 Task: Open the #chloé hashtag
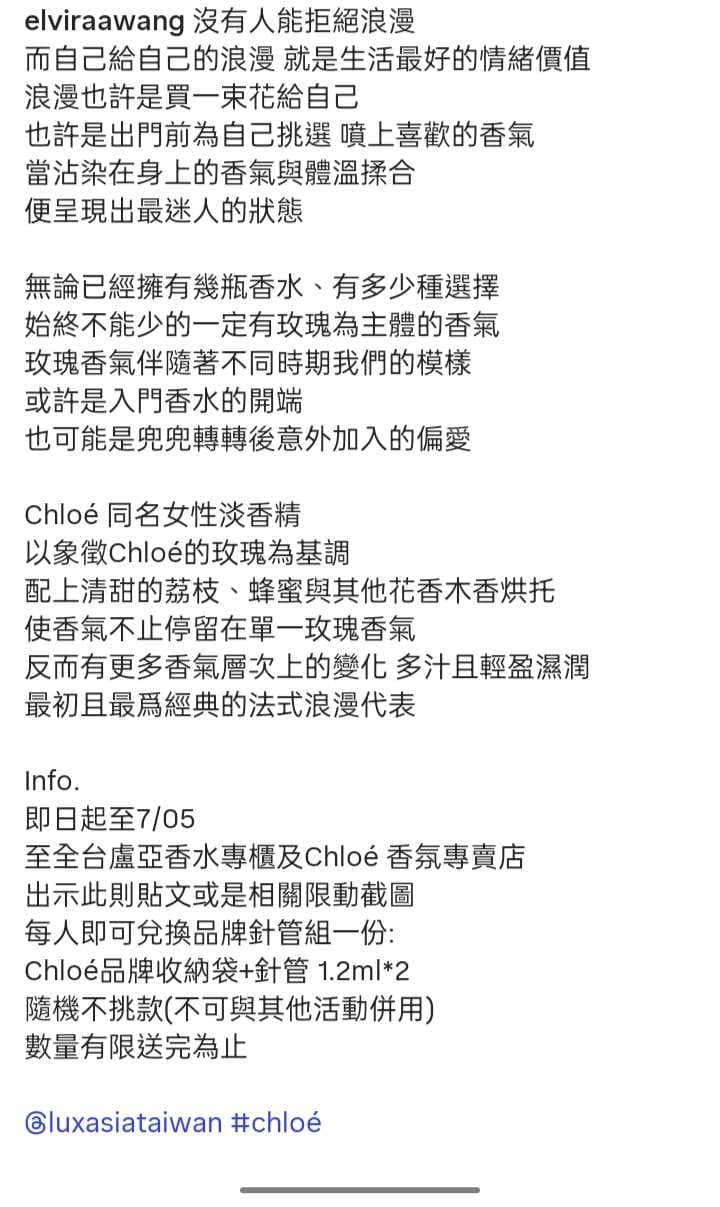(276, 1122)
